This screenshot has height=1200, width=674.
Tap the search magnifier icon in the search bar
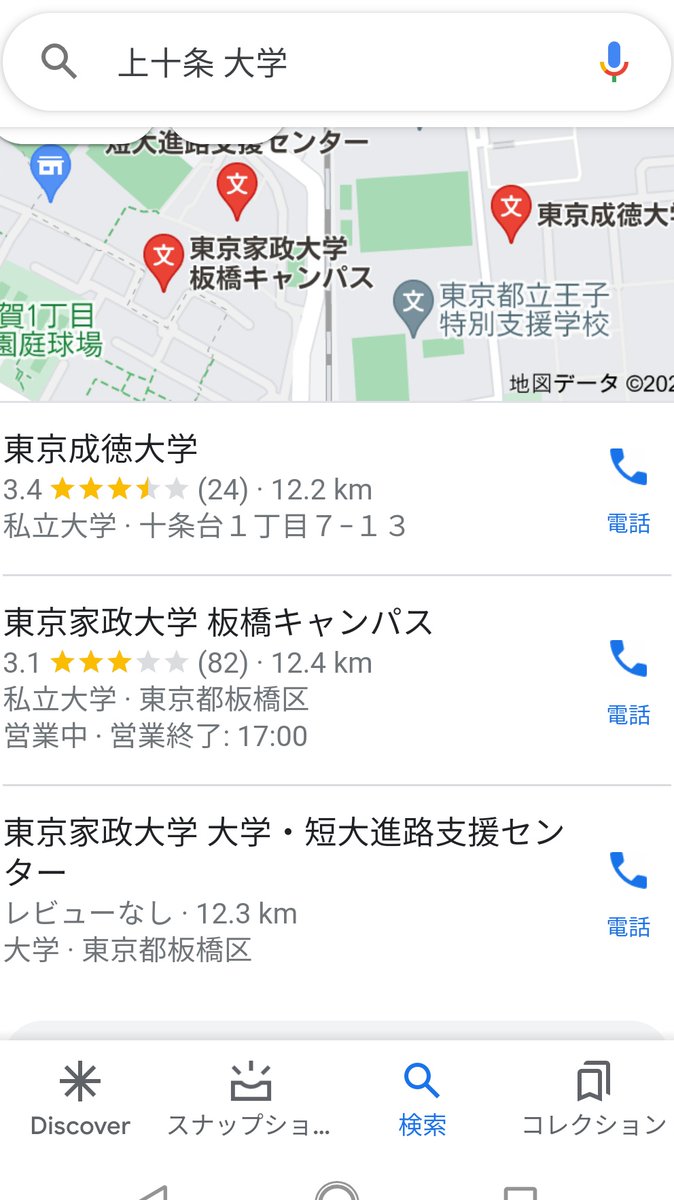59,62
